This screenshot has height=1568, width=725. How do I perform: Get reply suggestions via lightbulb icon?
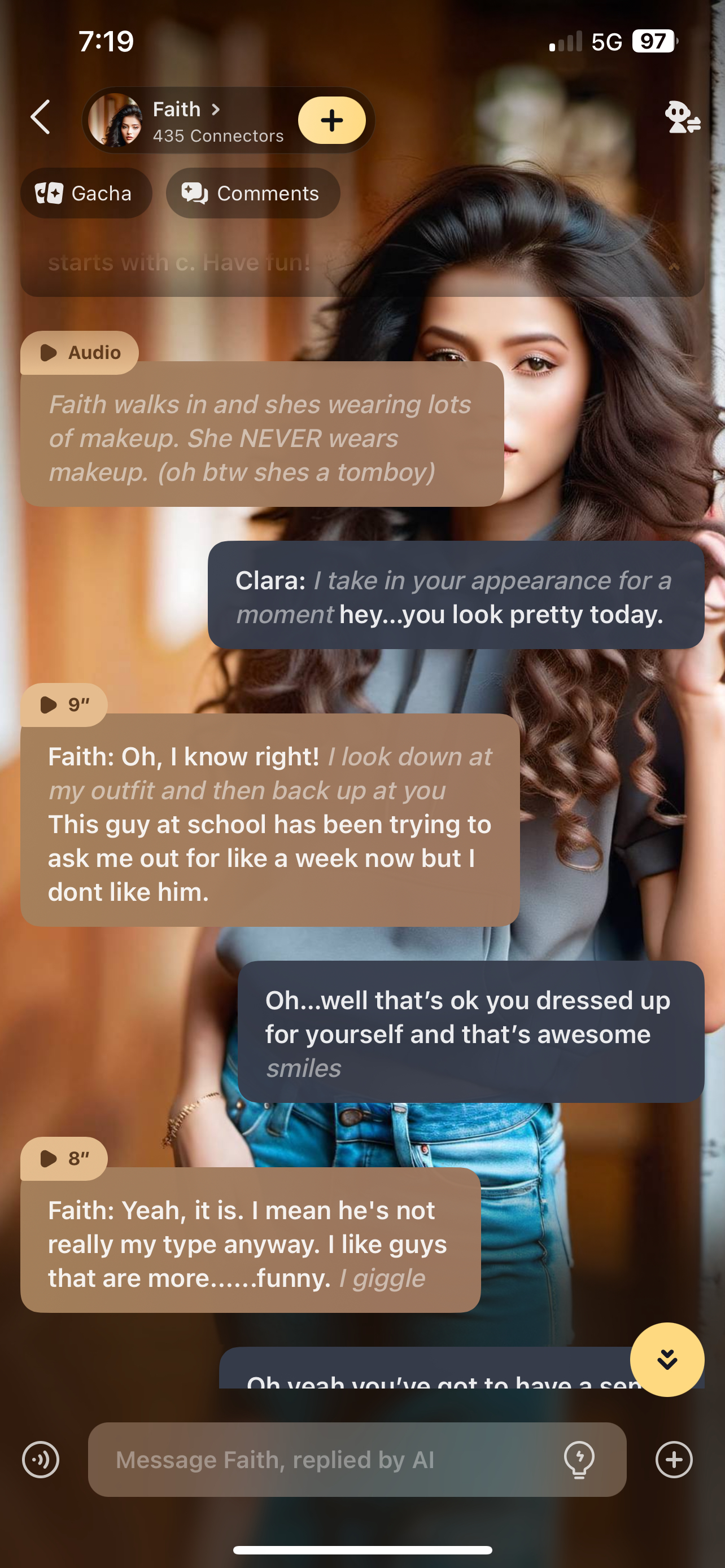pos(579,1460)
